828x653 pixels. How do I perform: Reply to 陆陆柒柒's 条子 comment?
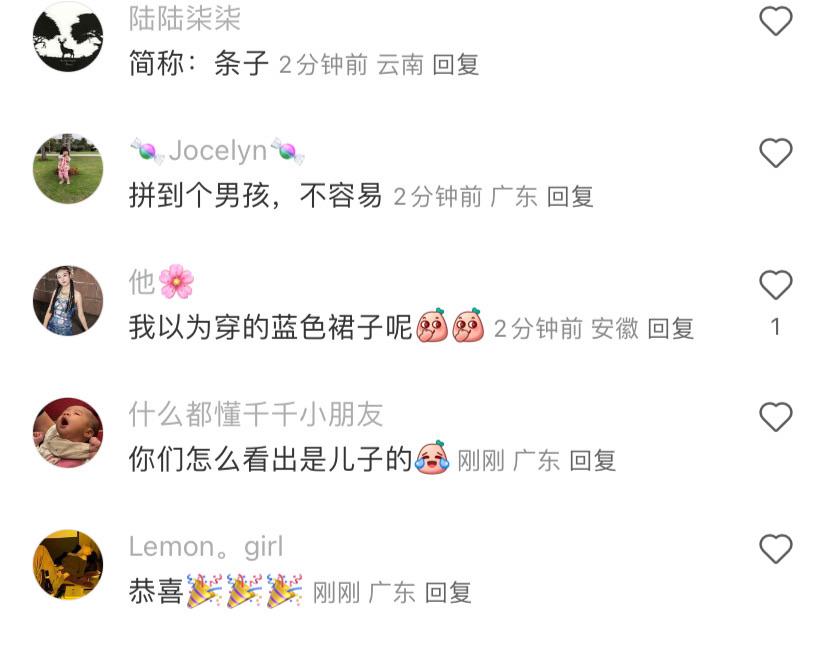(x=456, y=65)
